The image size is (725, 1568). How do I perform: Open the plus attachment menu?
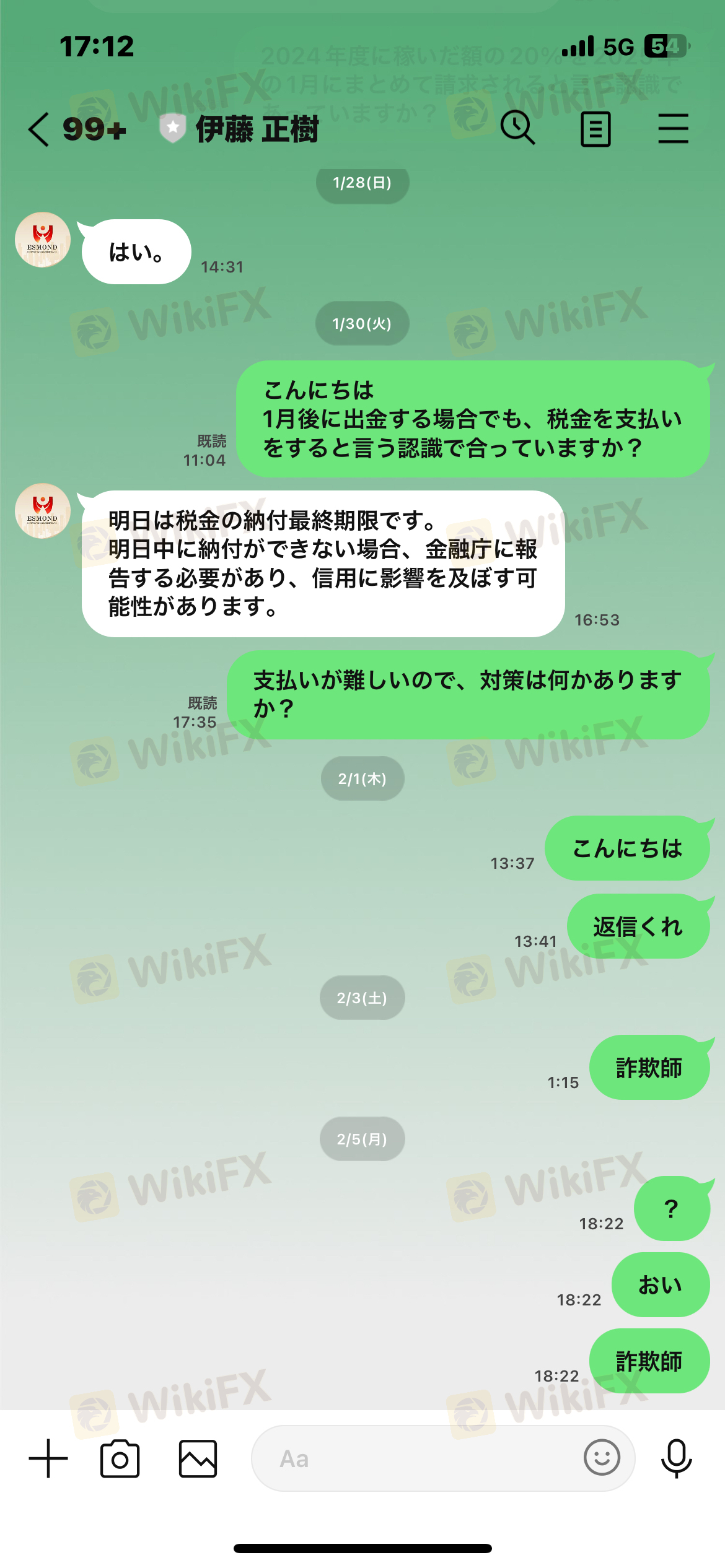(x=48, y=1458)
